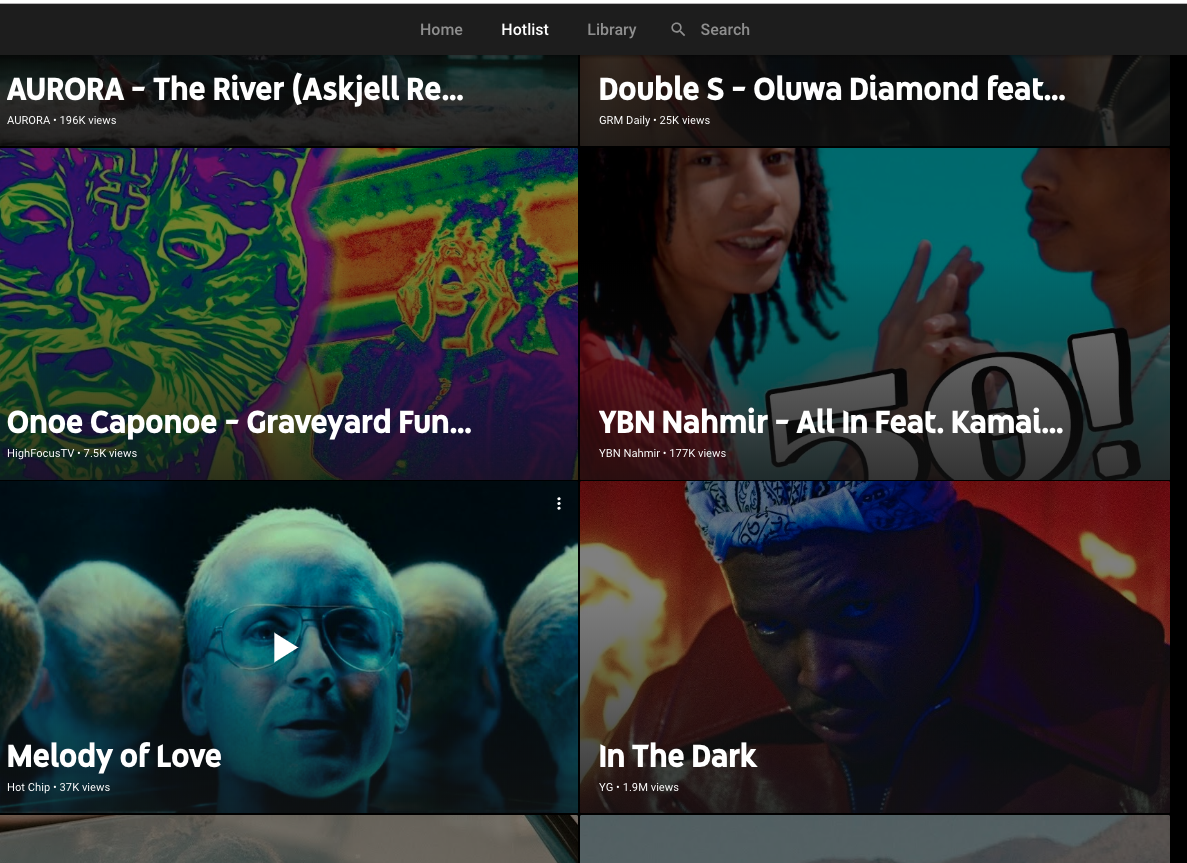Go to the Home tab

coord(441,30)
